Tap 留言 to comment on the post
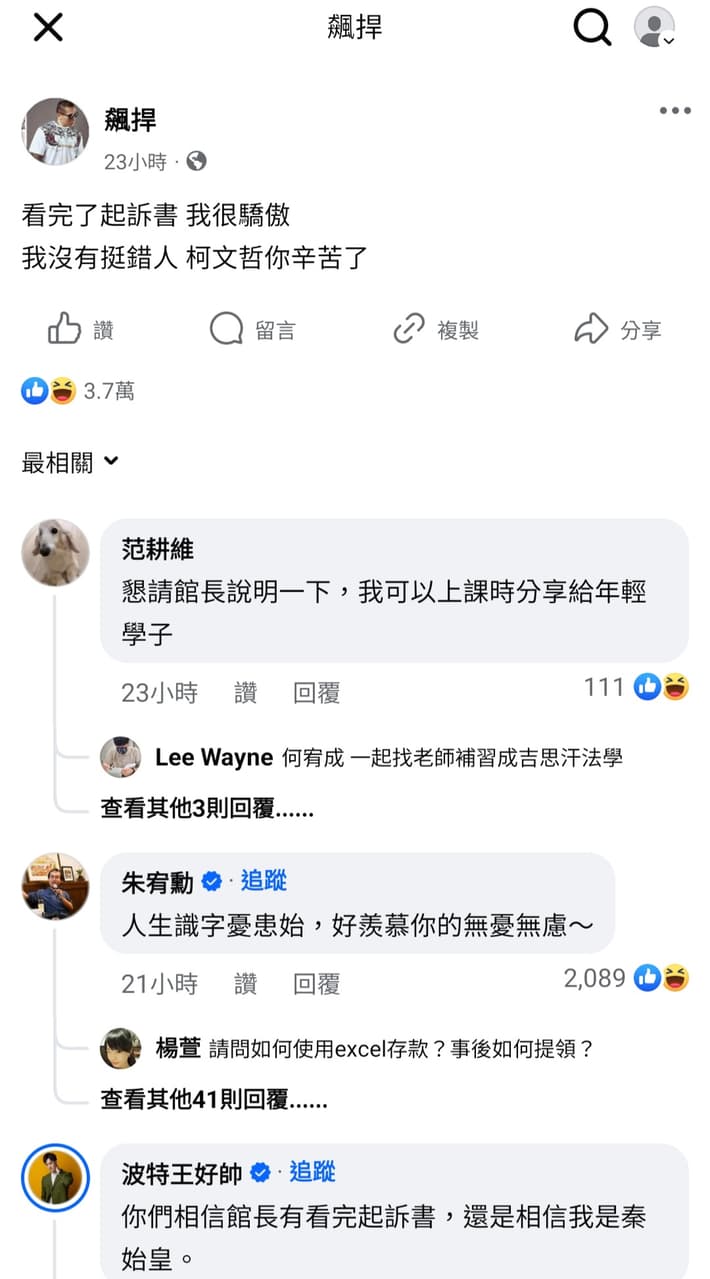 pos(252,330)
